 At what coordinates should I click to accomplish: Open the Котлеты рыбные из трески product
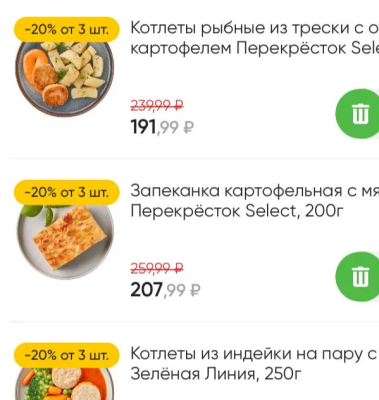[x=254, y=38]
